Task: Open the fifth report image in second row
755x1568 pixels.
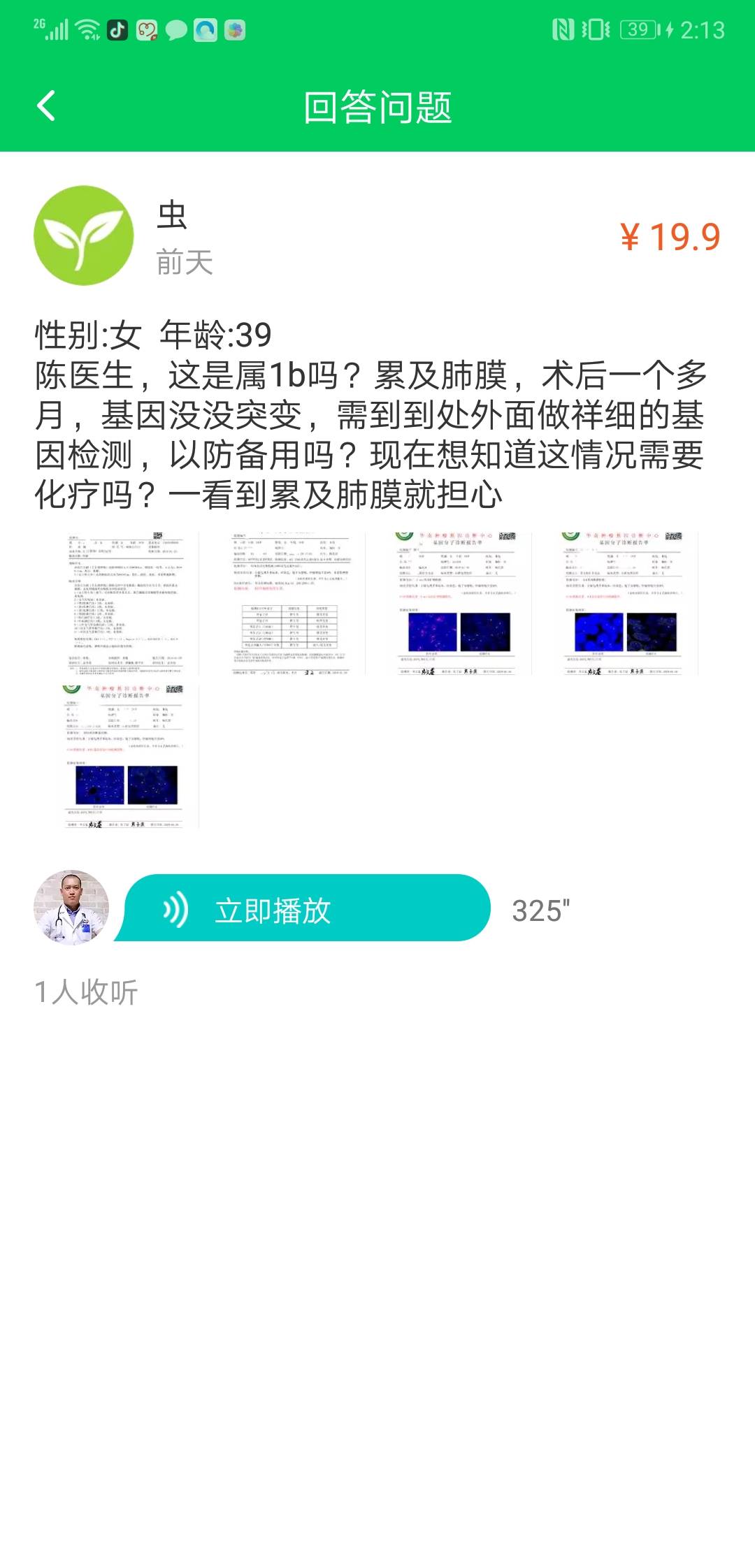Action: [129, 757]
